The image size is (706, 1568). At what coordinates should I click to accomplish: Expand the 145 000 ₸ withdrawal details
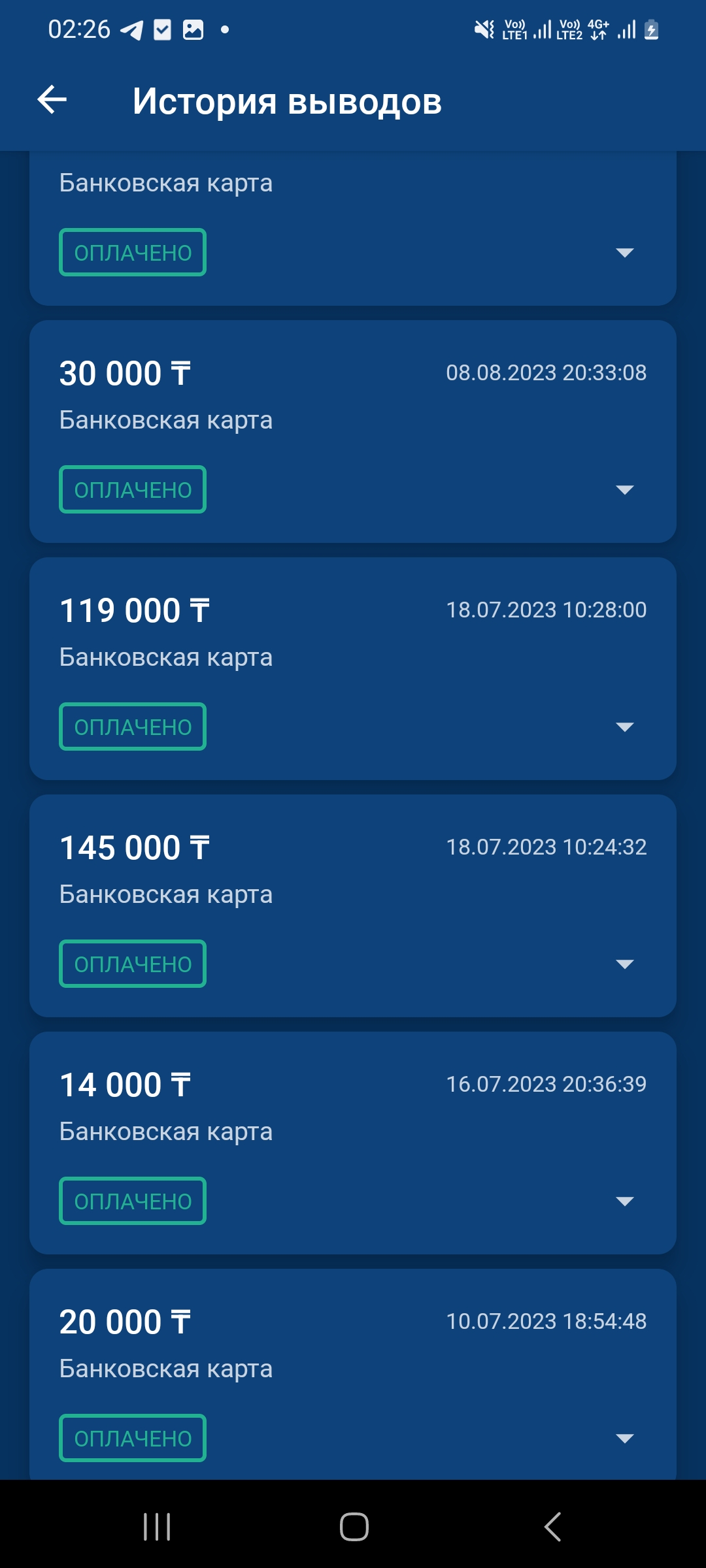click(x=625, y=964)
